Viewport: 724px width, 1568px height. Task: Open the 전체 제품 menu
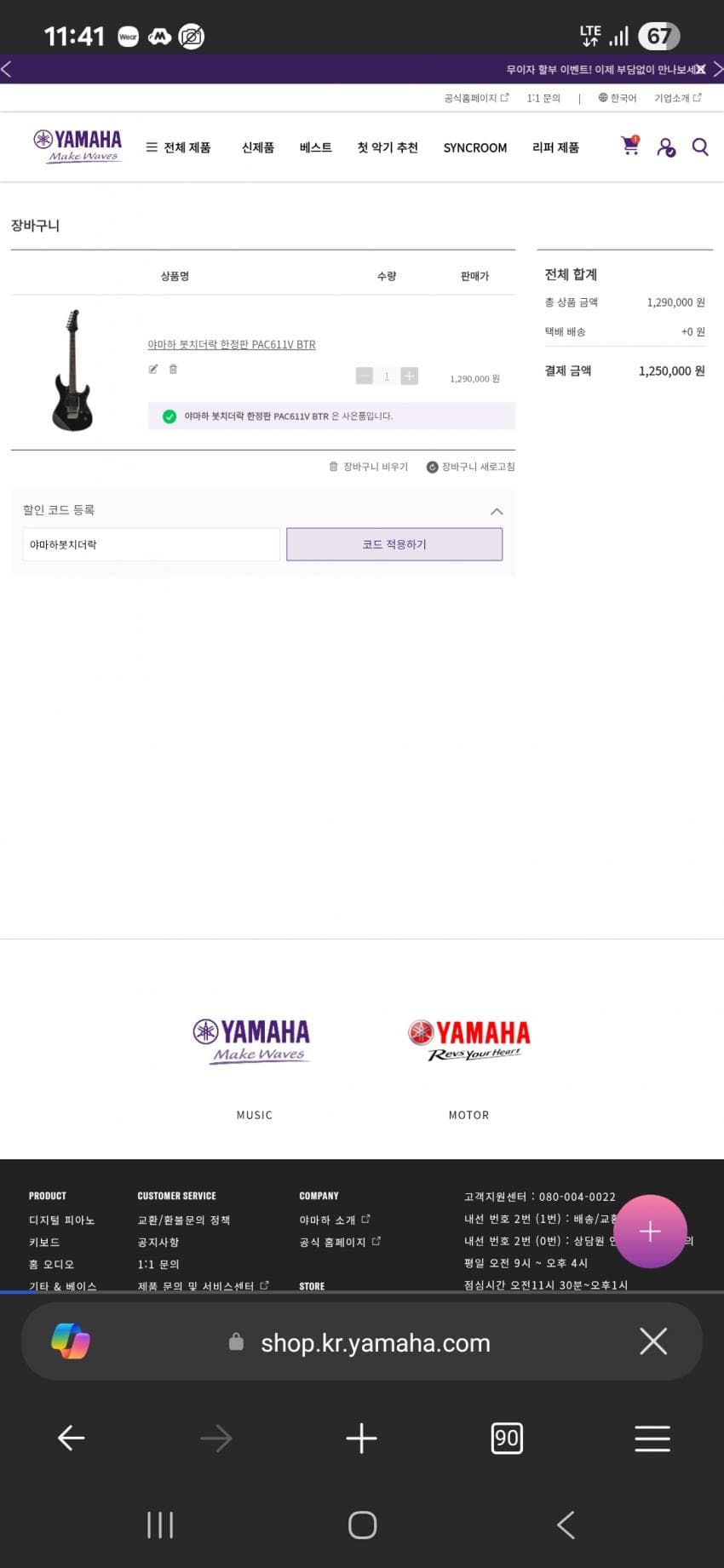pos(179,147)
